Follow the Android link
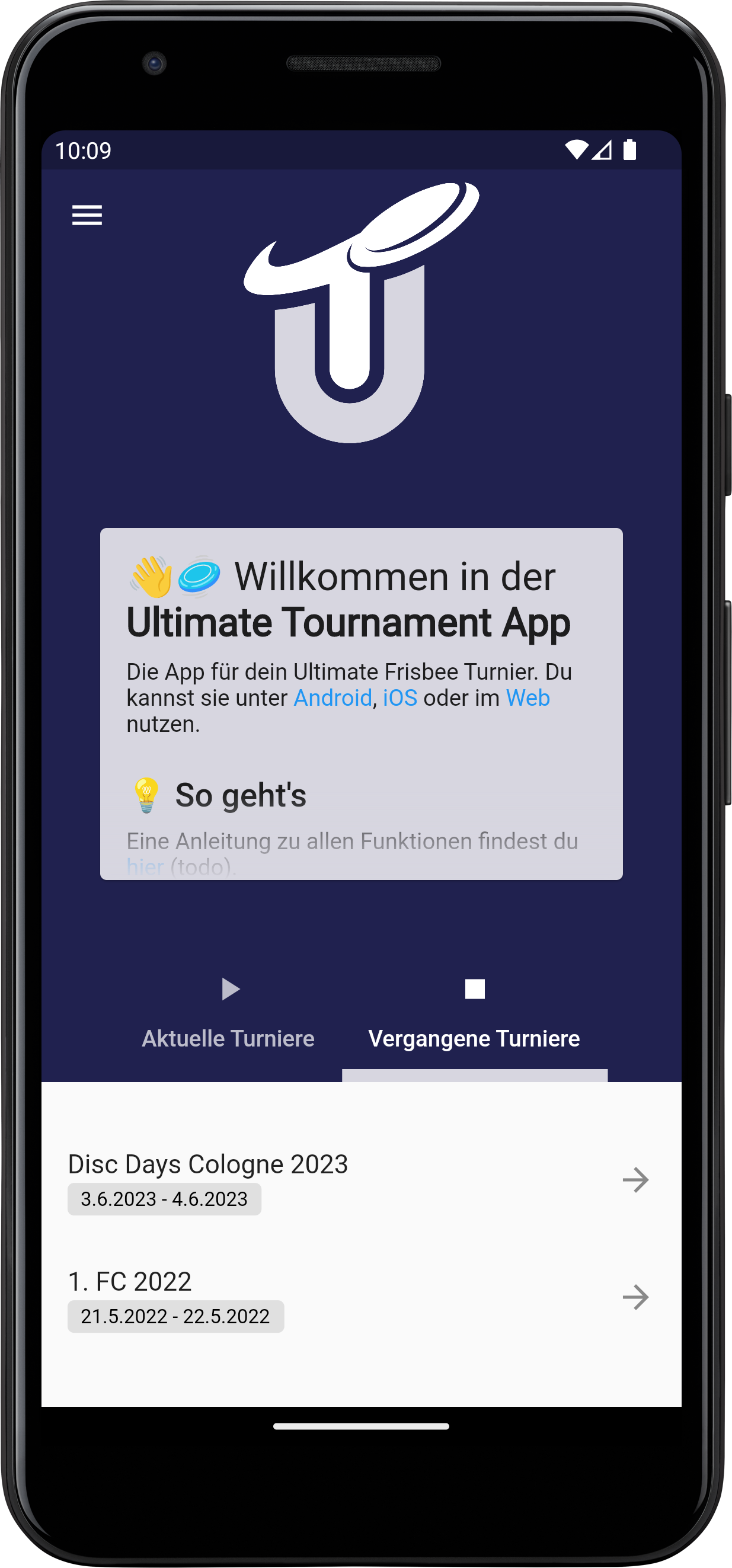Viewport: 732px width, 1568px height. (x=333, y=698)
